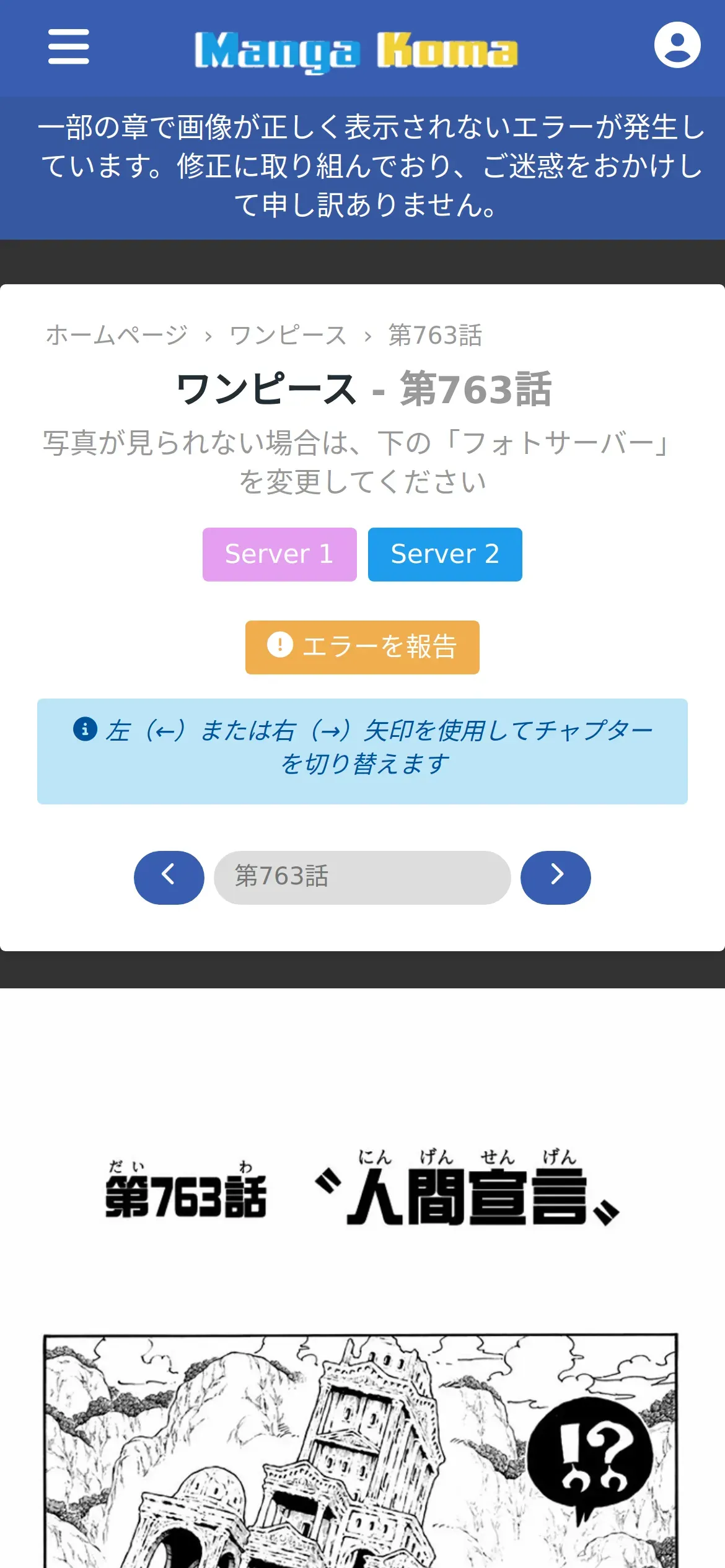Screen dimensions: 725x1568
Task: Go to the previous chapter arrow
Action: point(169,878)
